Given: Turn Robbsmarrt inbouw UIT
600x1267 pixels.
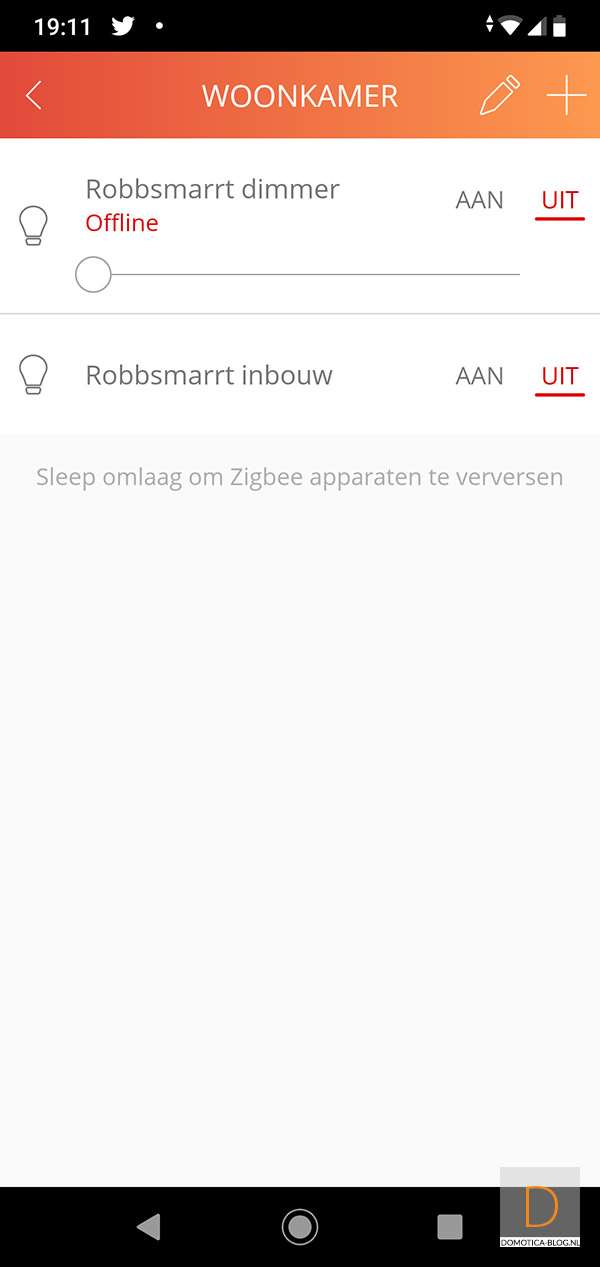Looking at the screenshot, I should [x=559, y=376].
